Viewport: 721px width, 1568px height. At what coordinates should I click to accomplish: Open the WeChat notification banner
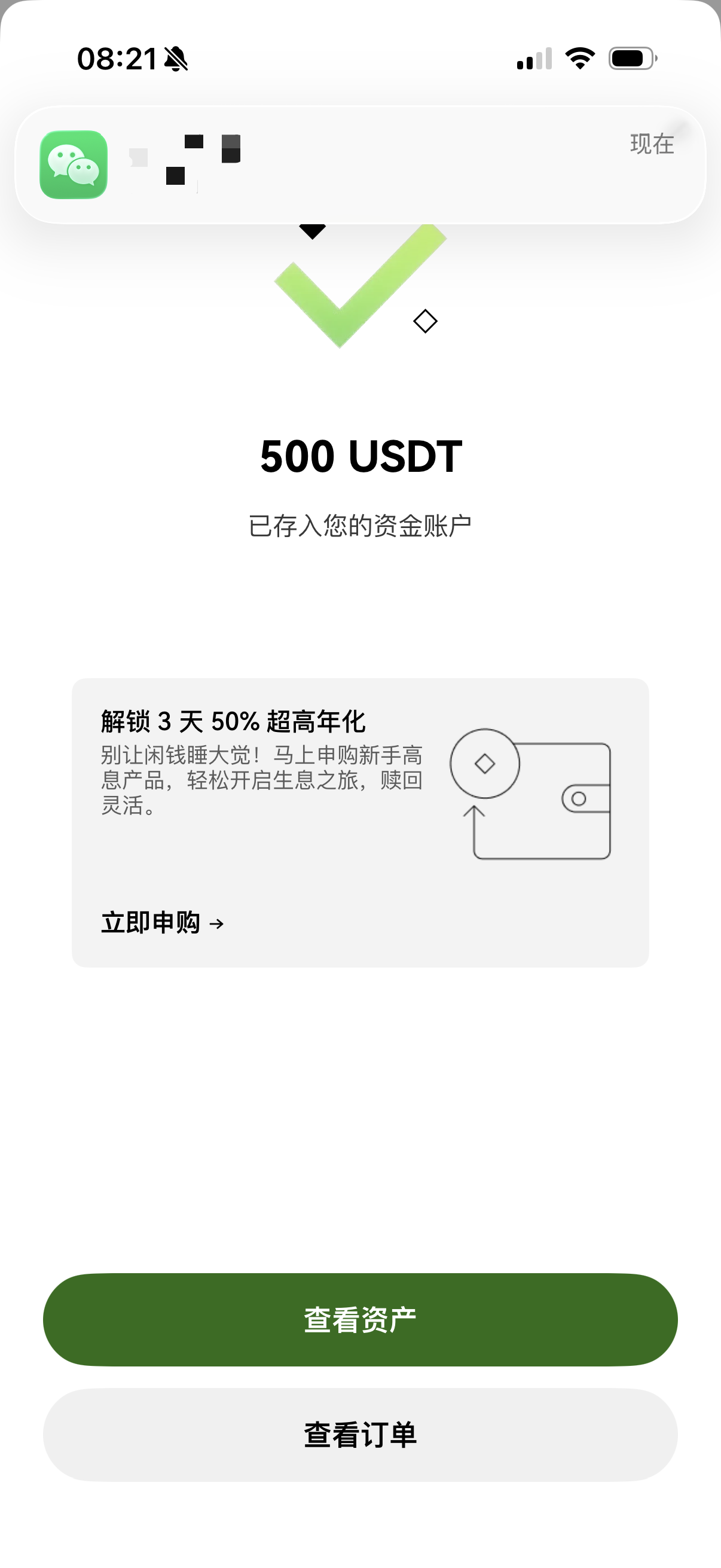(360, 164)
